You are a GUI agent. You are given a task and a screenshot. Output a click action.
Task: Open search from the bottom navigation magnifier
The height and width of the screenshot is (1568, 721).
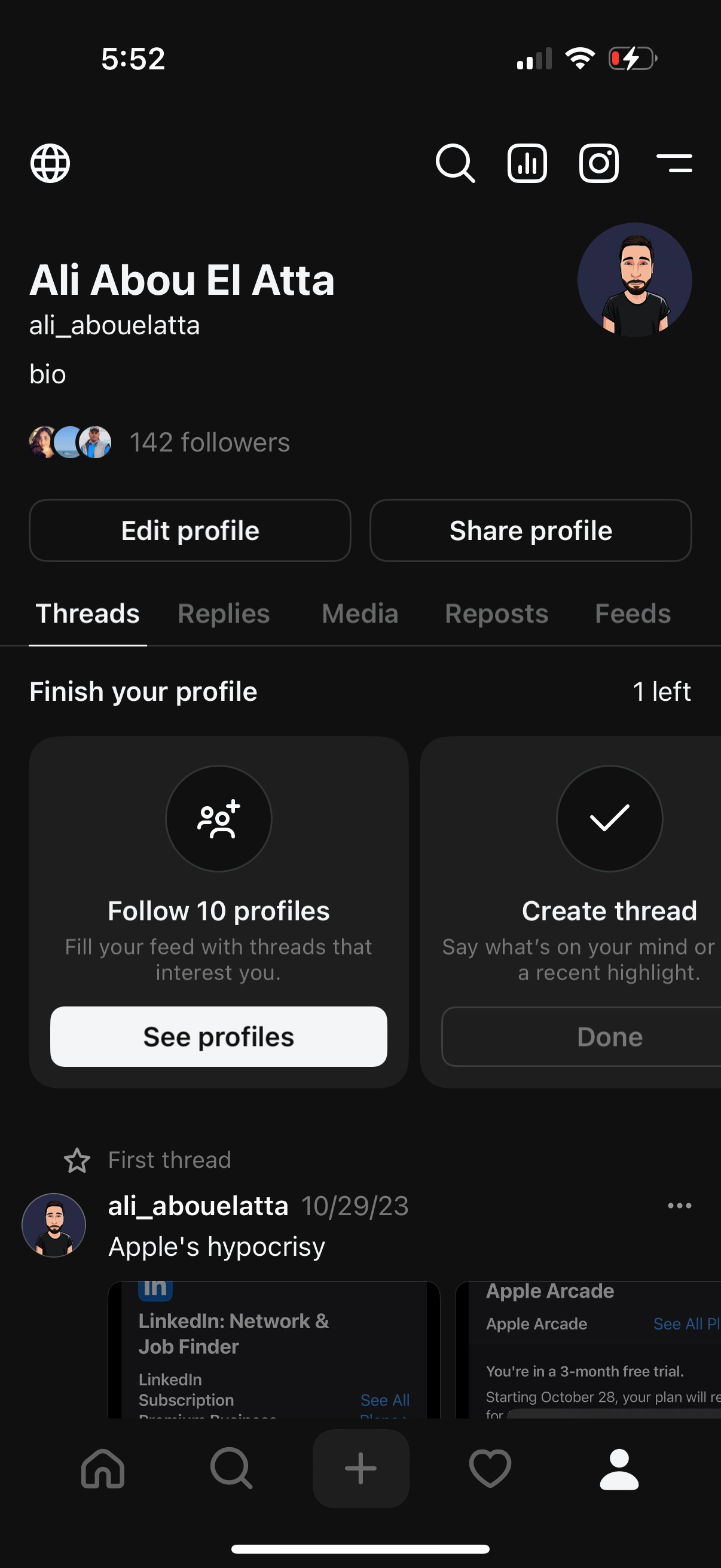pos(231,1469)
